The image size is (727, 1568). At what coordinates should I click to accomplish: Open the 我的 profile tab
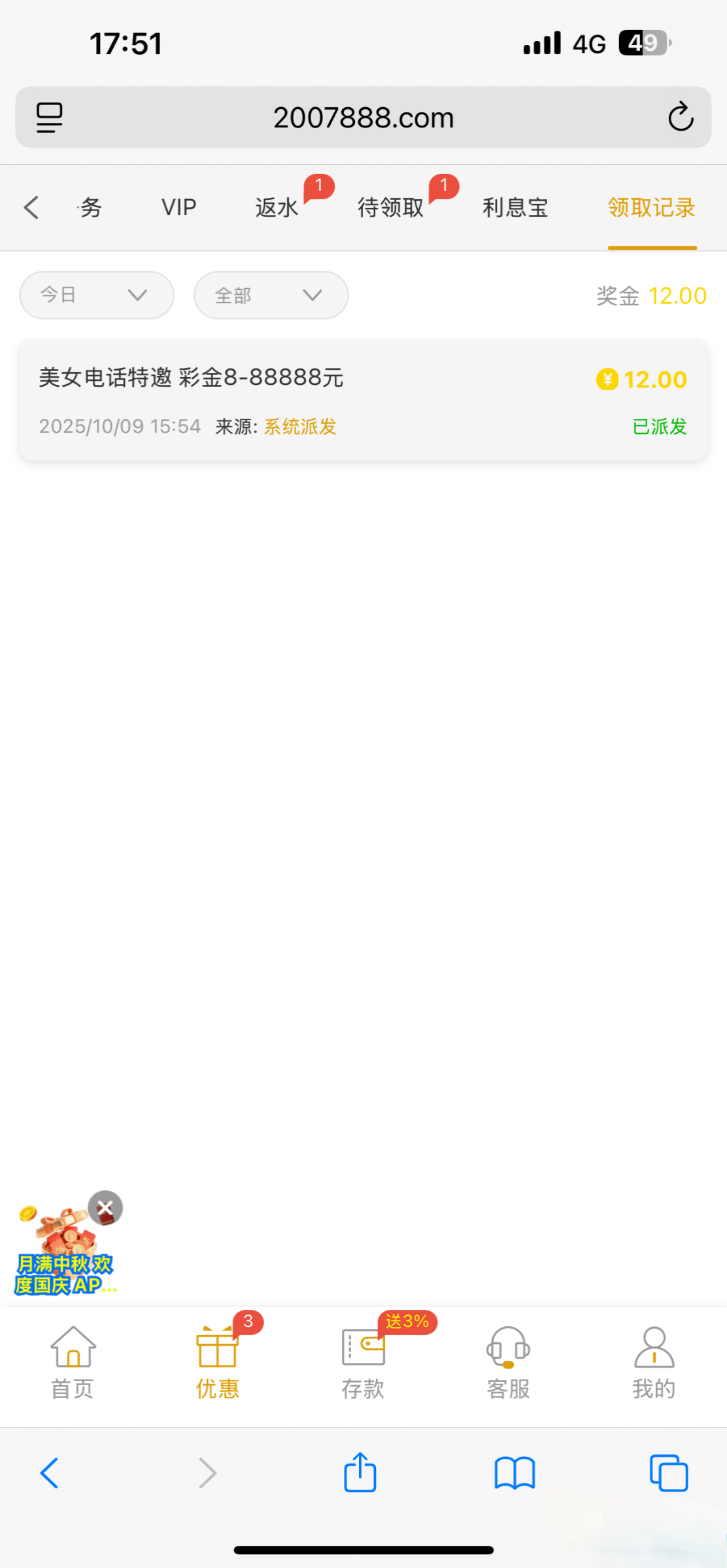[x=653, y=1363]
